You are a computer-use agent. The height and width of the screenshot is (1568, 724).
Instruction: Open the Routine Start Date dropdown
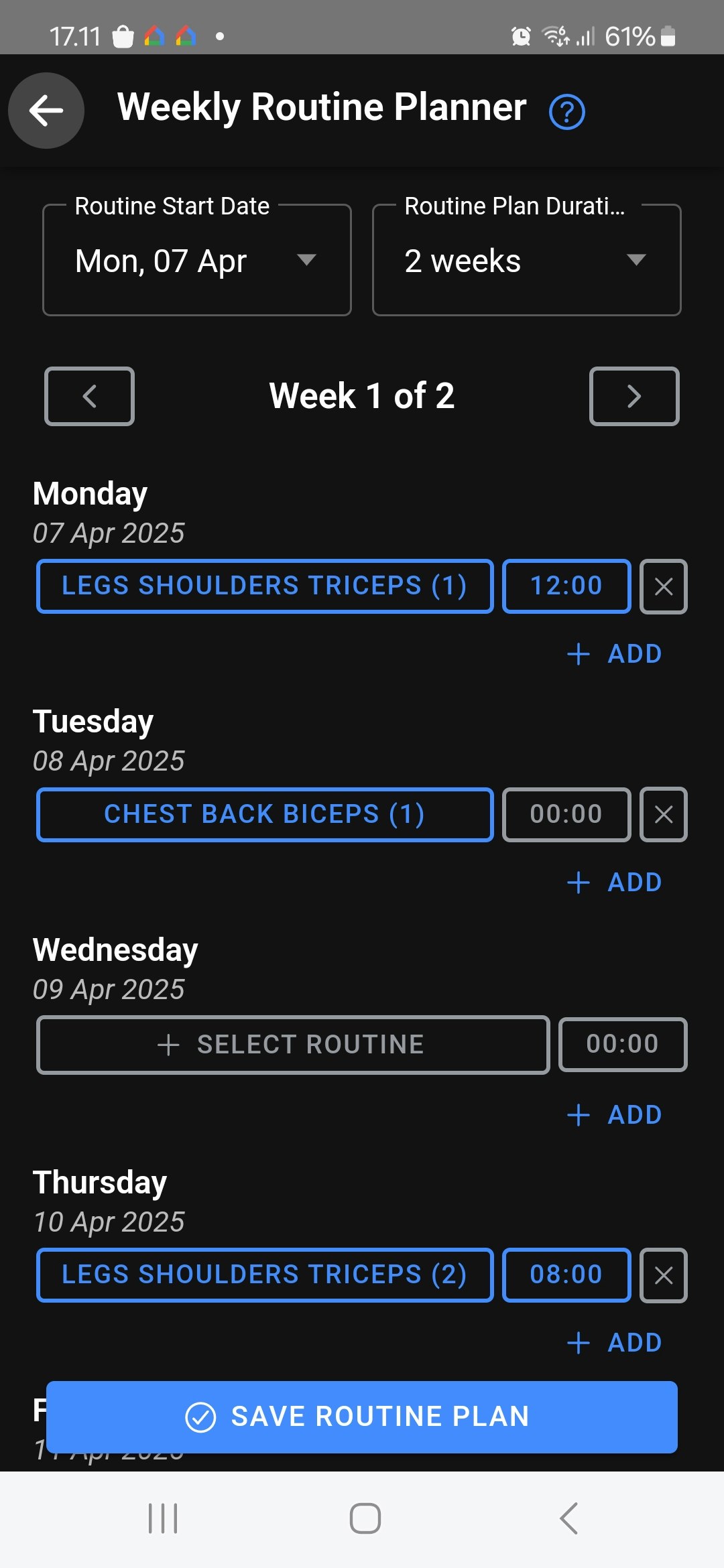(196, 260)
